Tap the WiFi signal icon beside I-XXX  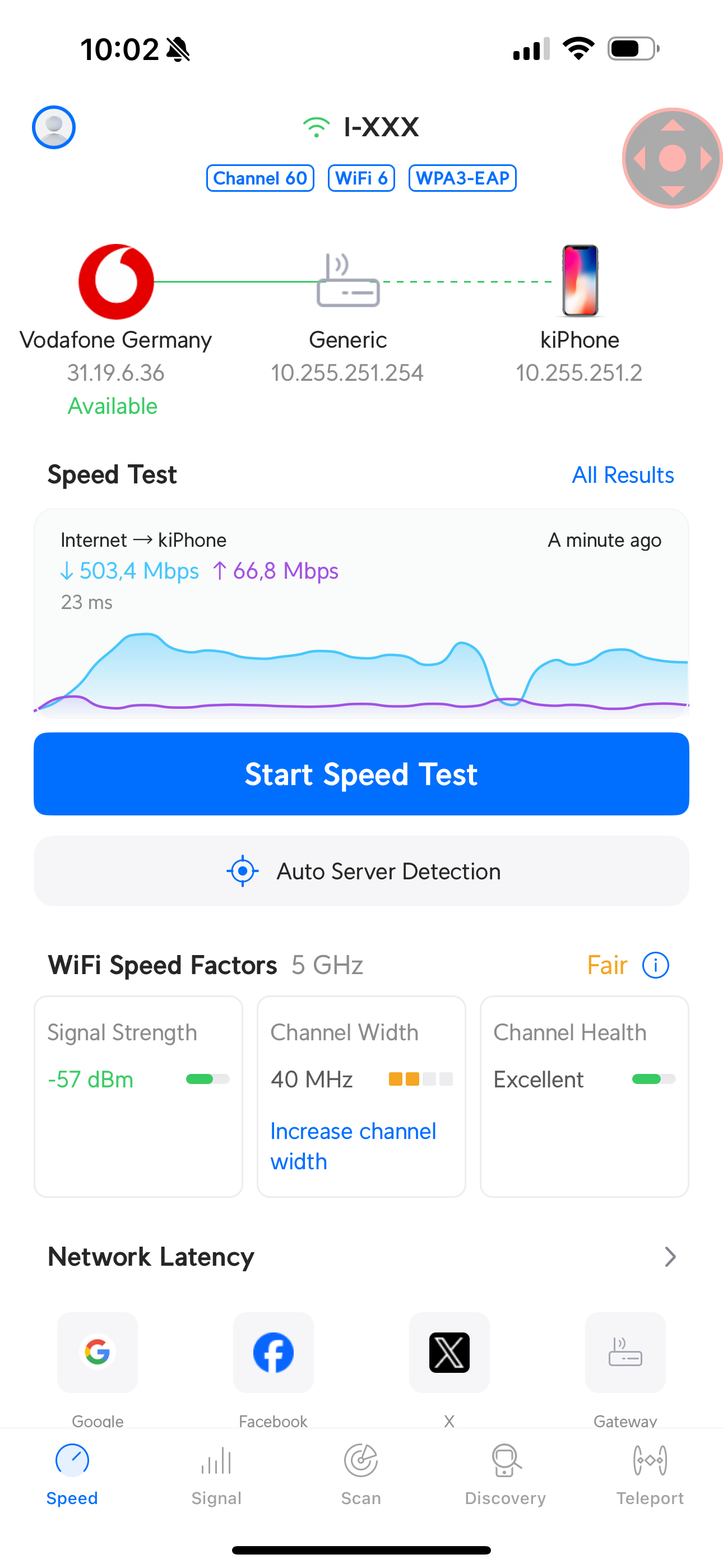(316, 127)
